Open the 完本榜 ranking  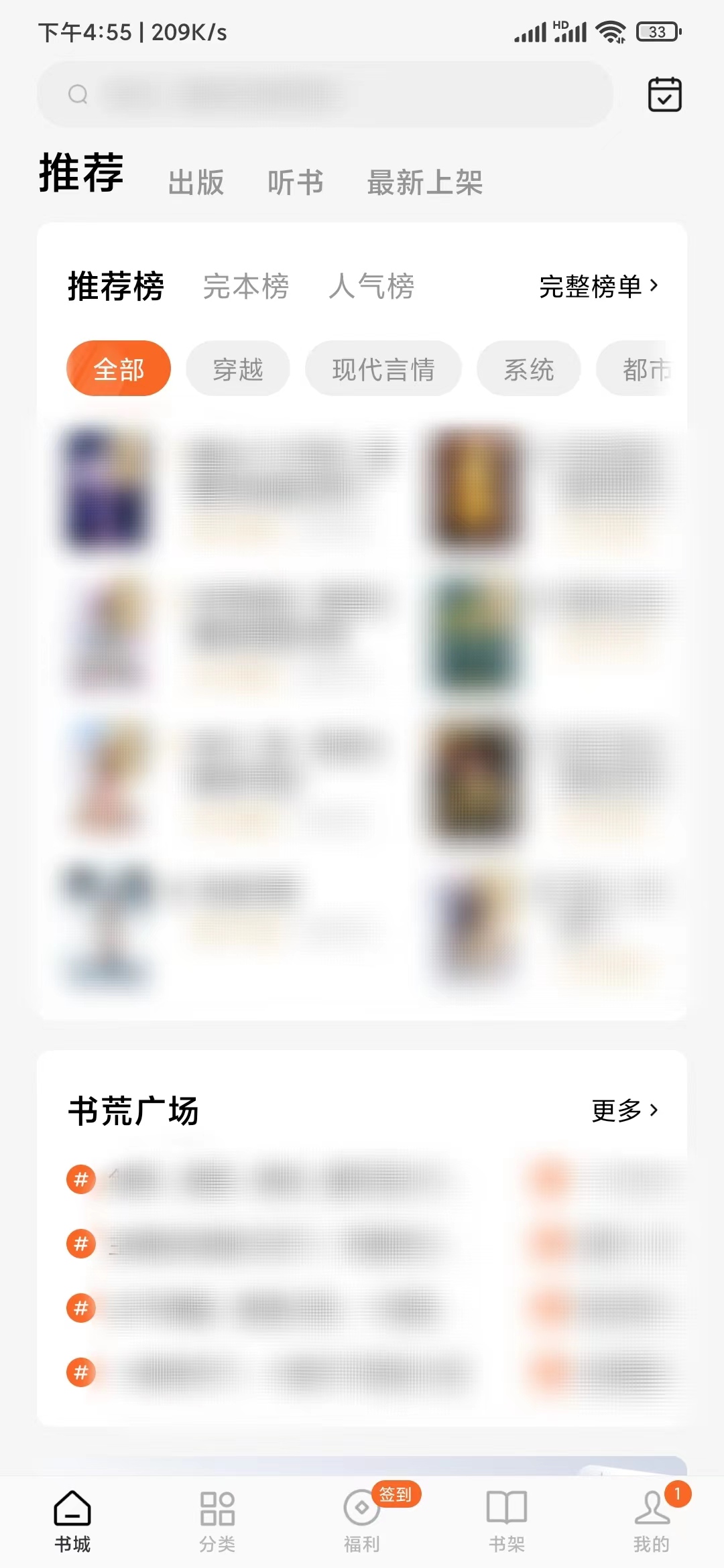245,285
